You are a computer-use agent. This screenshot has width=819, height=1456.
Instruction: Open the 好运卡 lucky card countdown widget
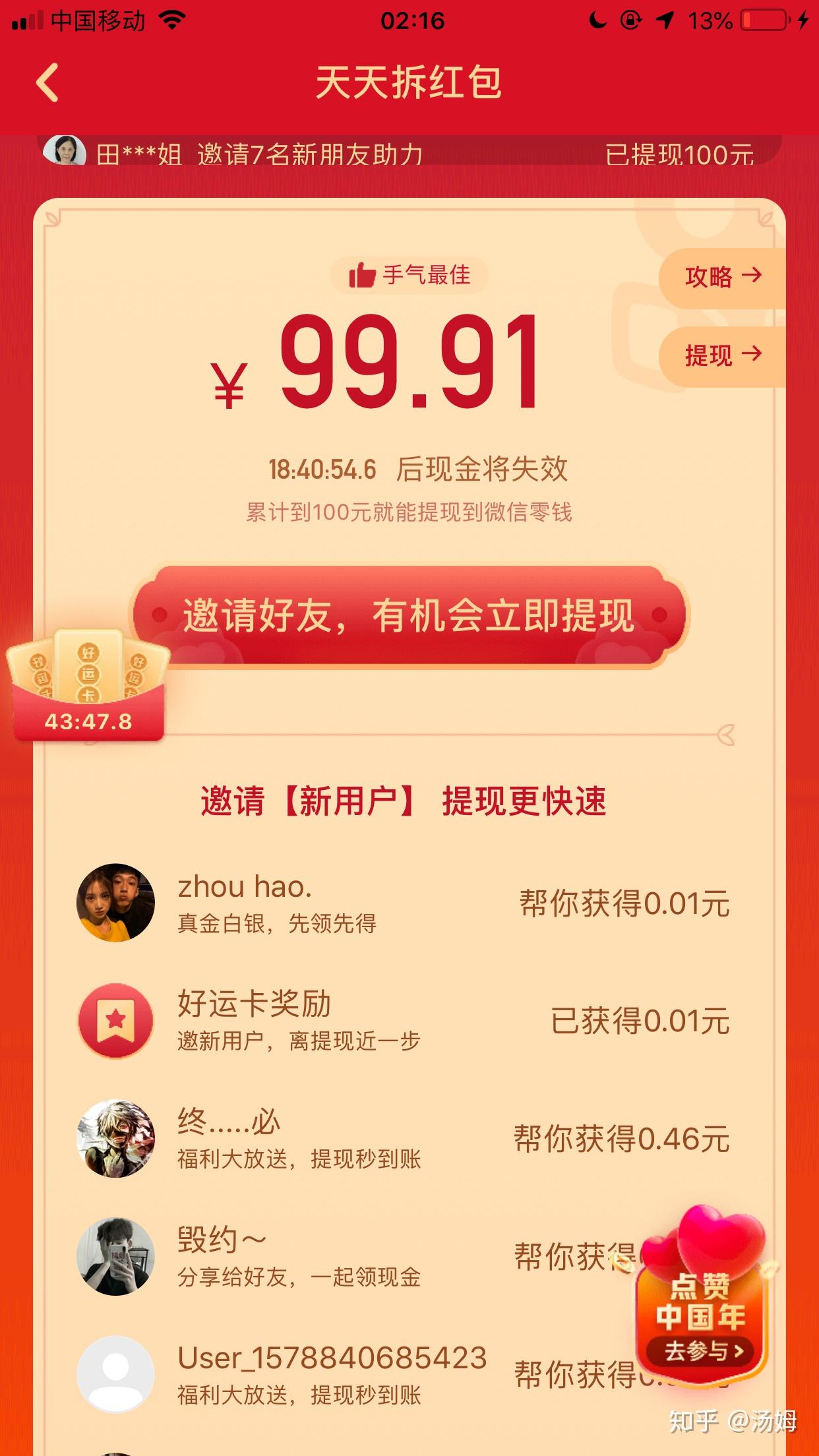point(88,687)
